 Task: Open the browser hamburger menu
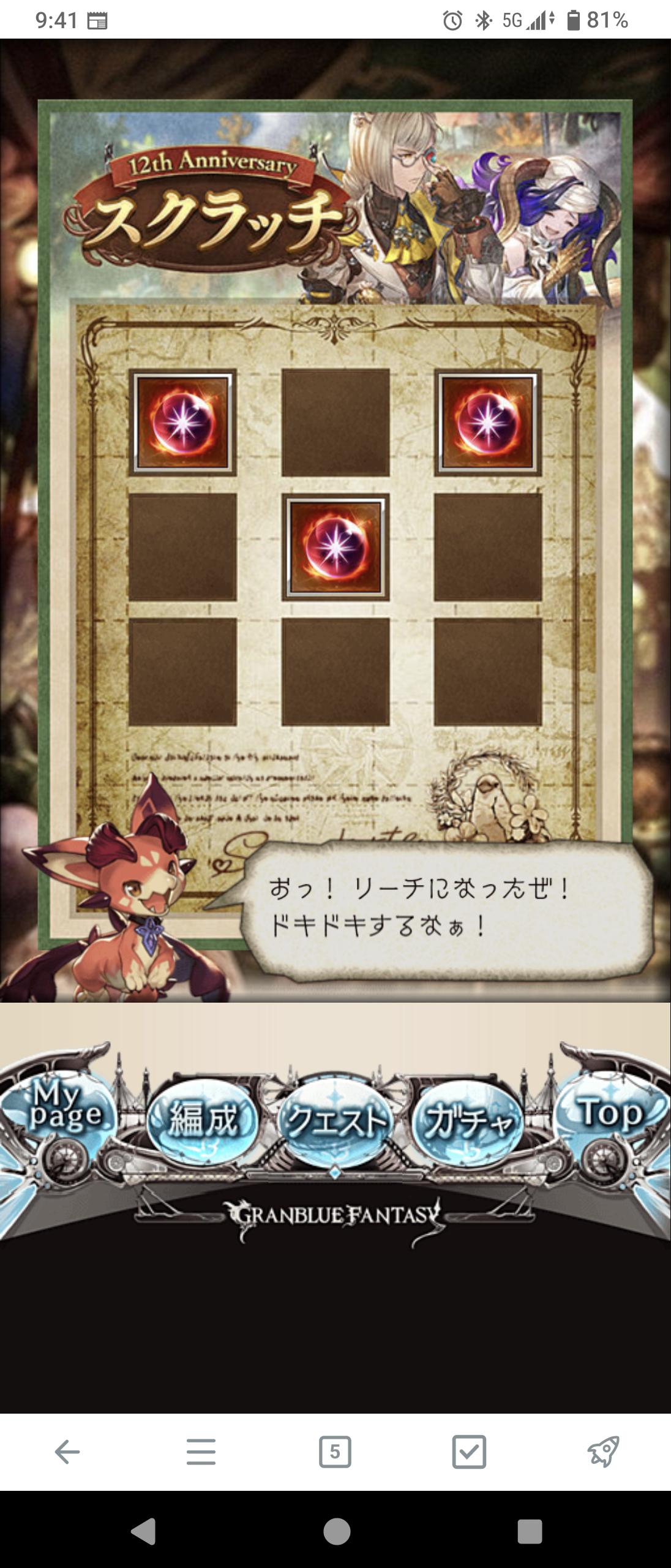point(201,1452)
